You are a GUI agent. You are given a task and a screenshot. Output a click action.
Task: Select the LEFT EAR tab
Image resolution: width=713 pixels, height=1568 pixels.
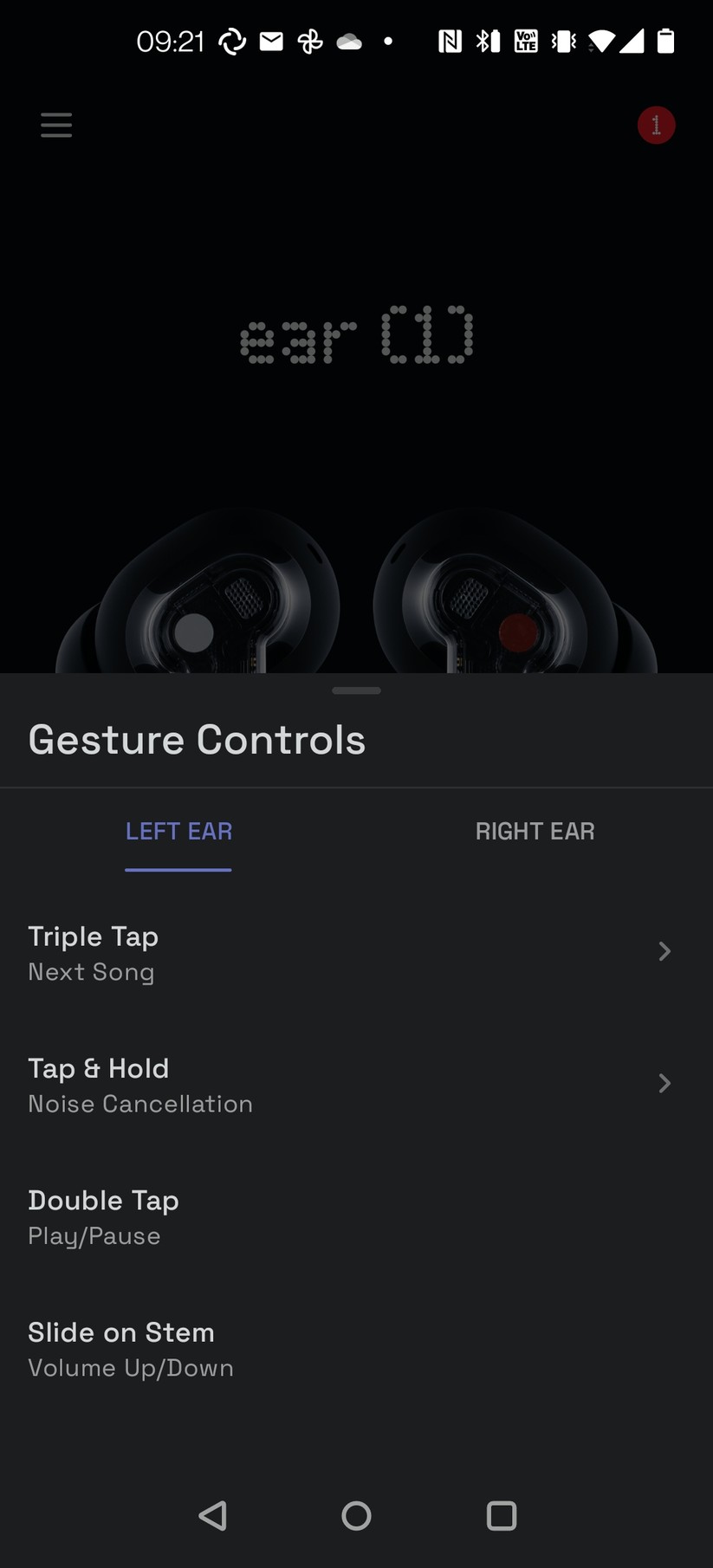tap(178, 831)
